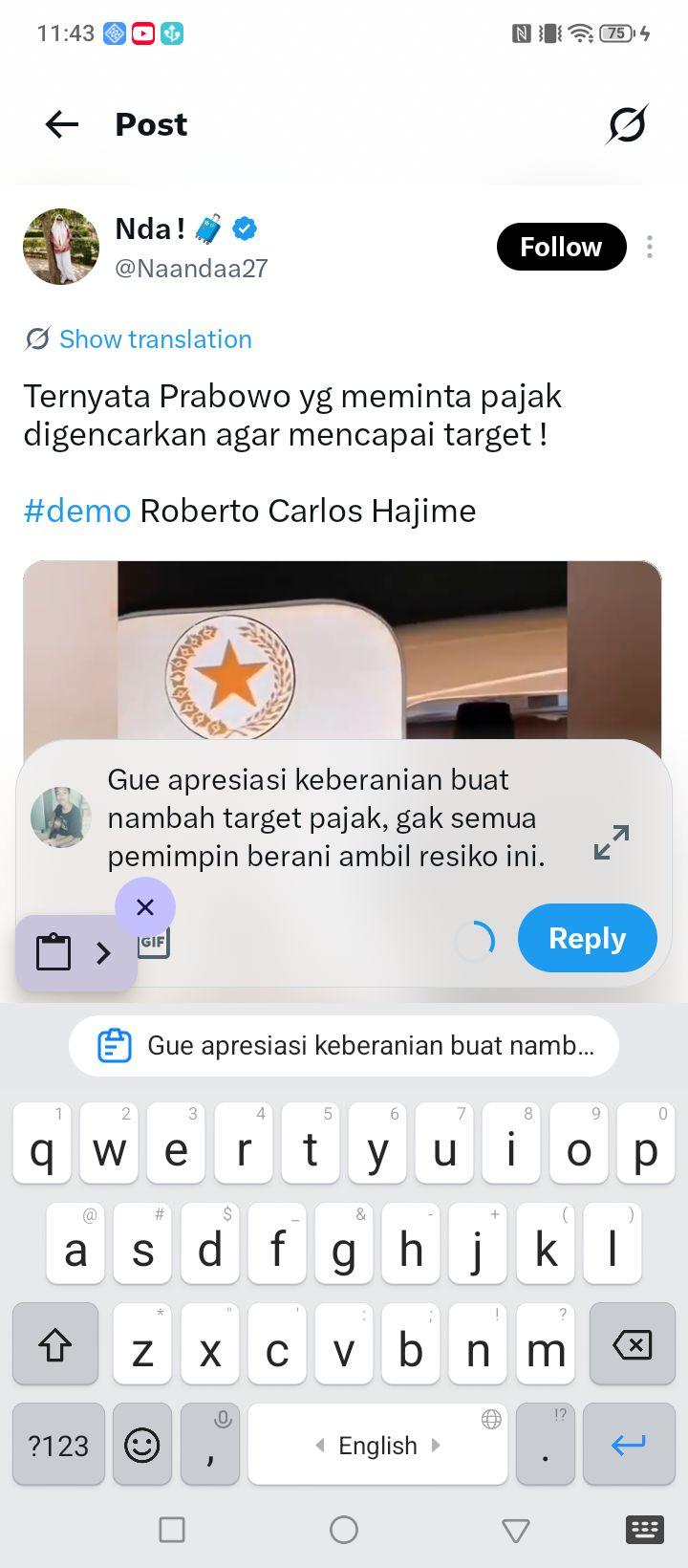The width and height of the screenshot is (688, 1568).
Task: Paste the clipboard suggestion above the keyboard
Action: click(344, 1045)
